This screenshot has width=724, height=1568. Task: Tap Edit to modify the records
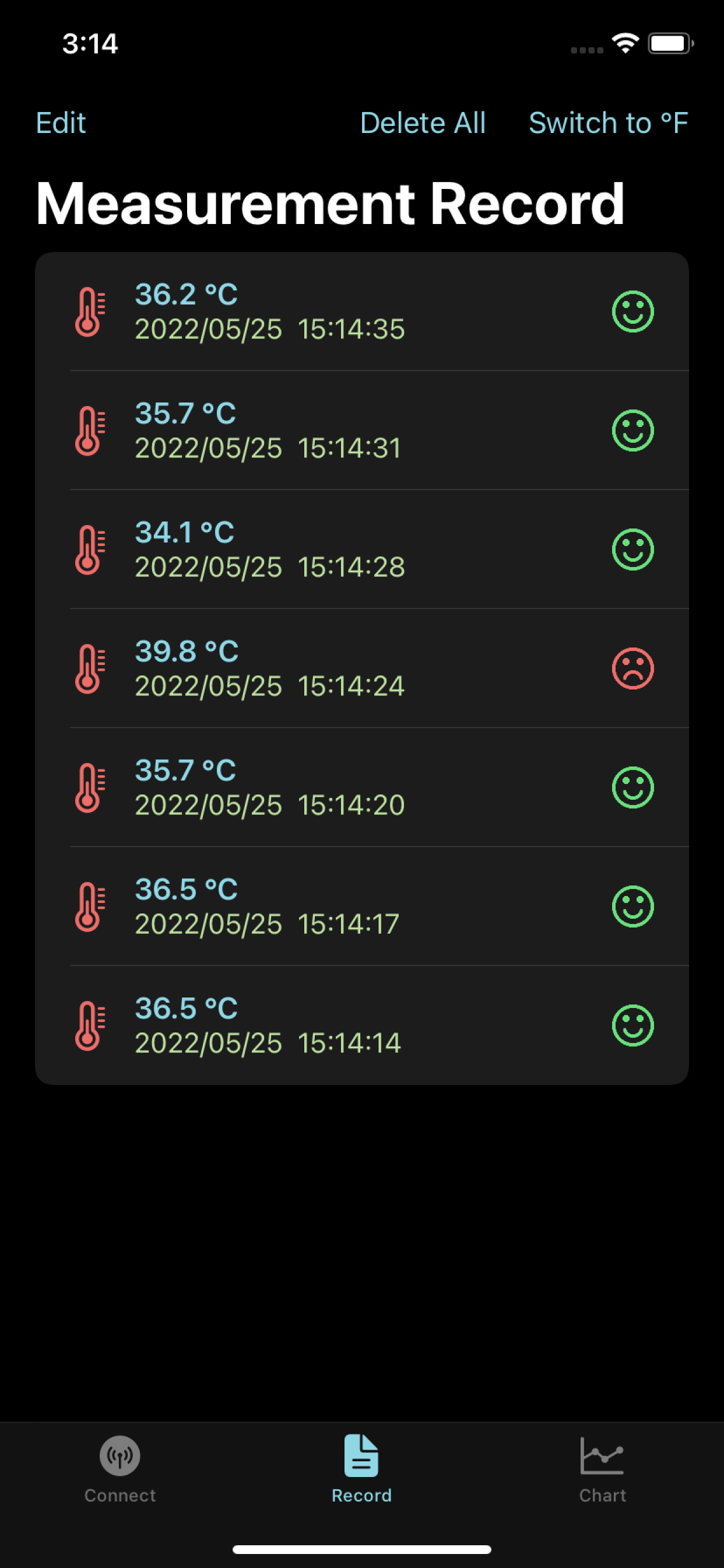61,123
